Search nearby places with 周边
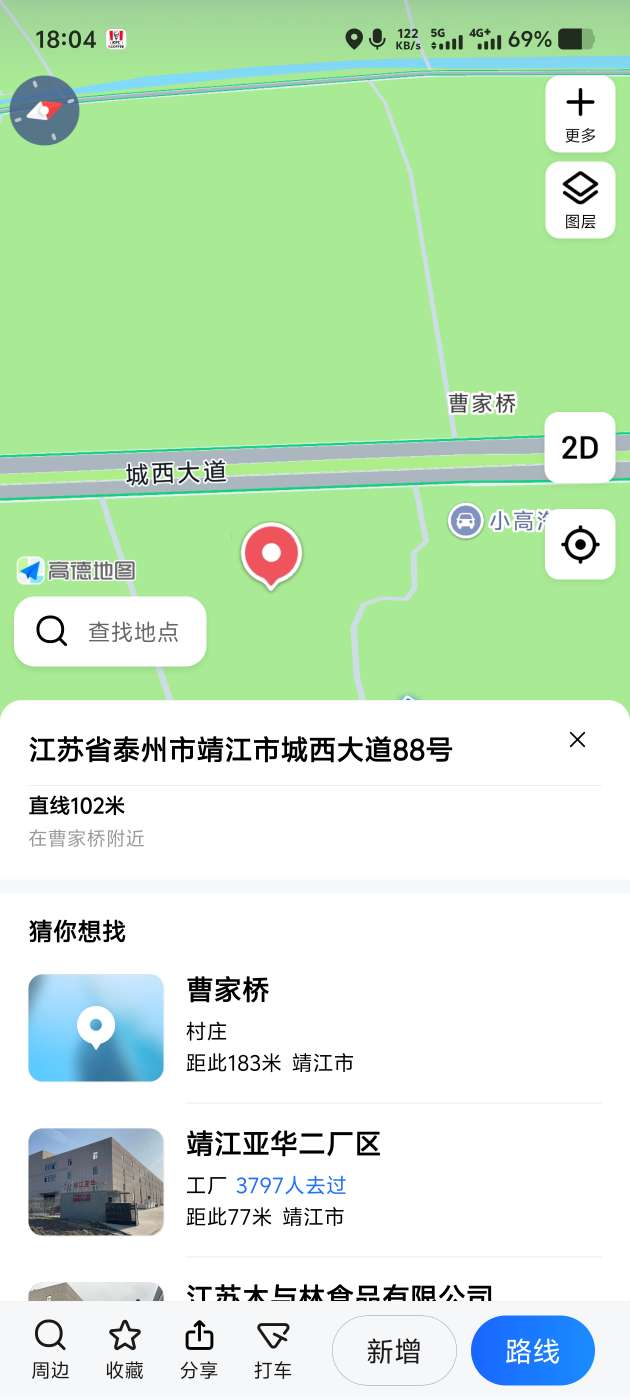The width and height of the screenshot is (630, 1400). pyautogui.click(x=50, y=1350)
